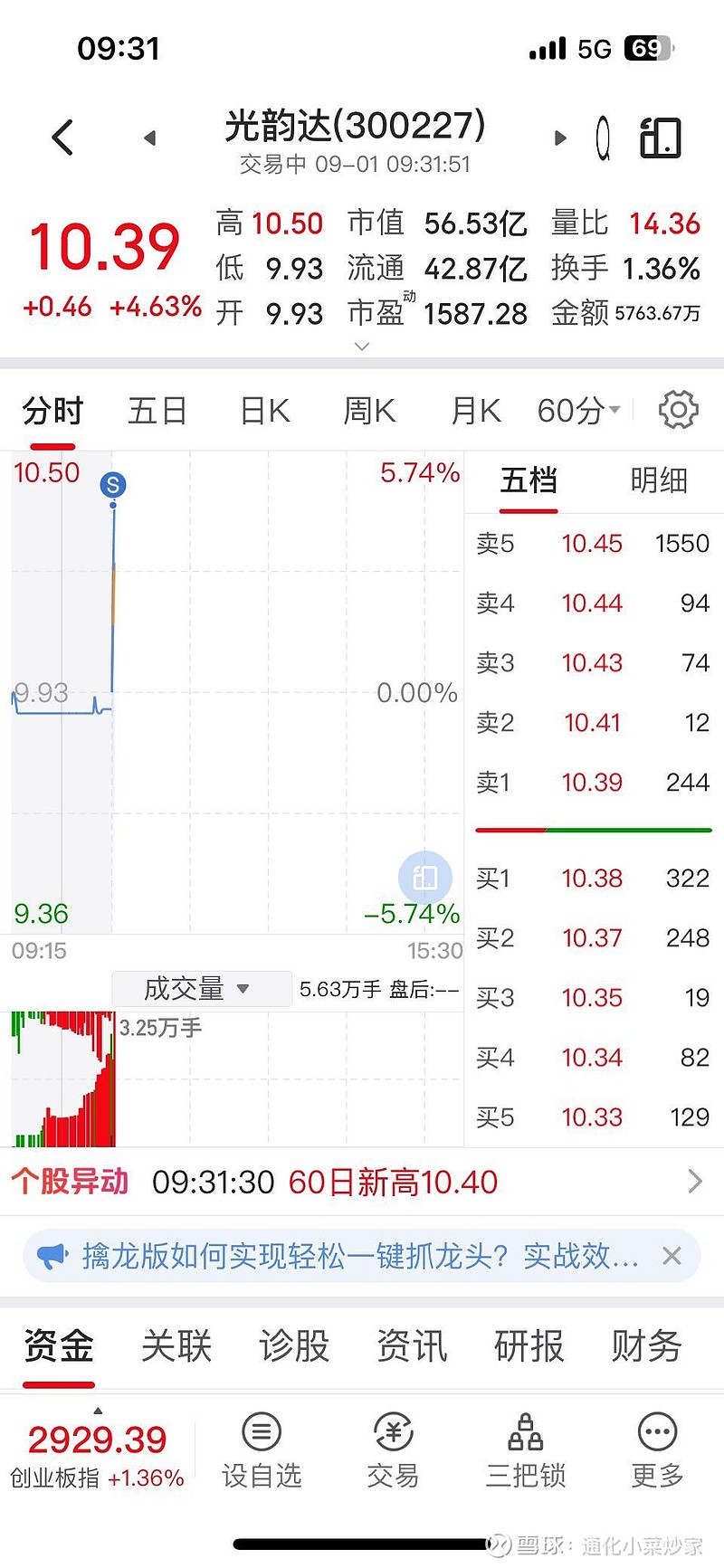Open the landscape layout icon in header

point(660,138)
